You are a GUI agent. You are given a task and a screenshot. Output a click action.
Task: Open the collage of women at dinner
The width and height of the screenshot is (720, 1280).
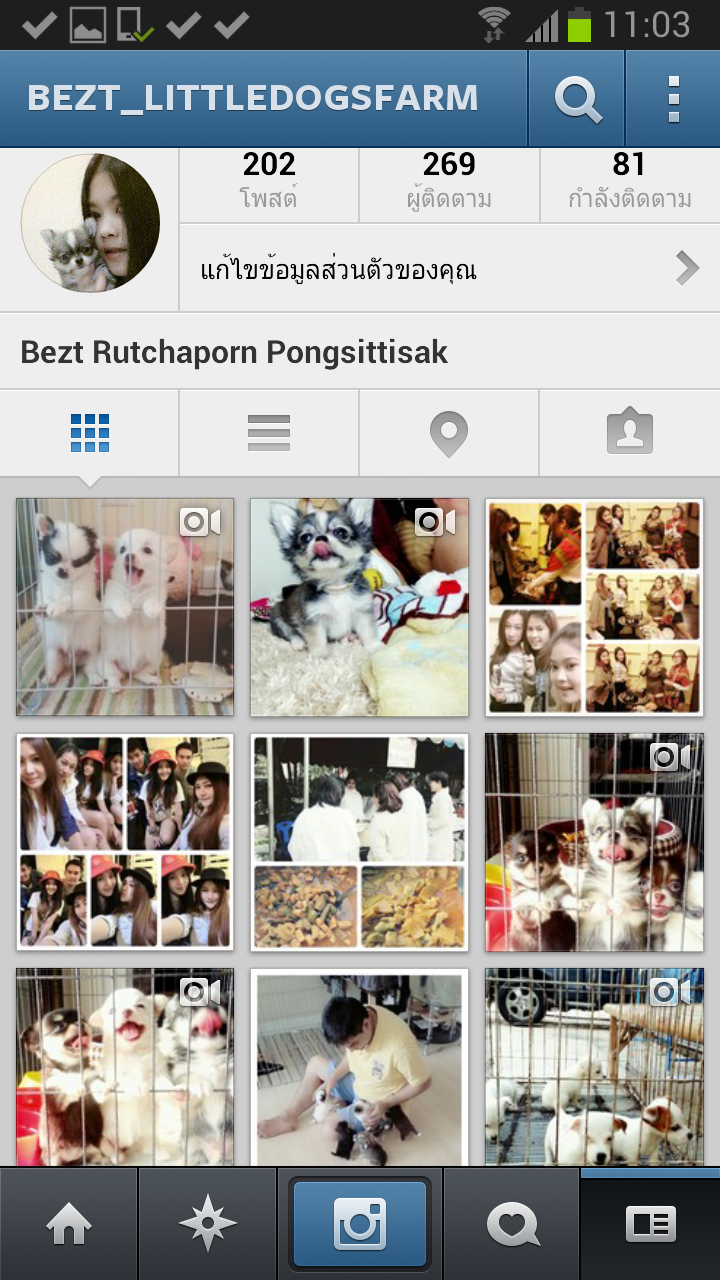click(x=594, y=607)
